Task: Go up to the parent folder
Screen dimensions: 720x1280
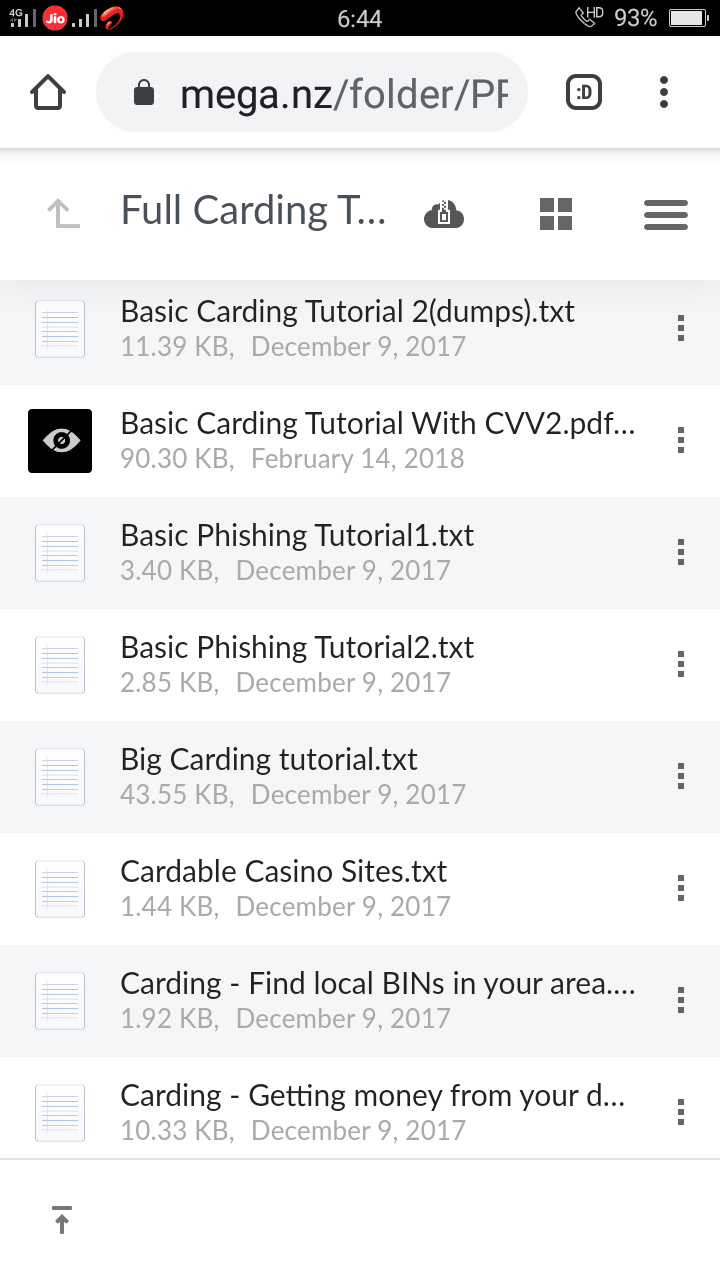Action: pos(63,213)
